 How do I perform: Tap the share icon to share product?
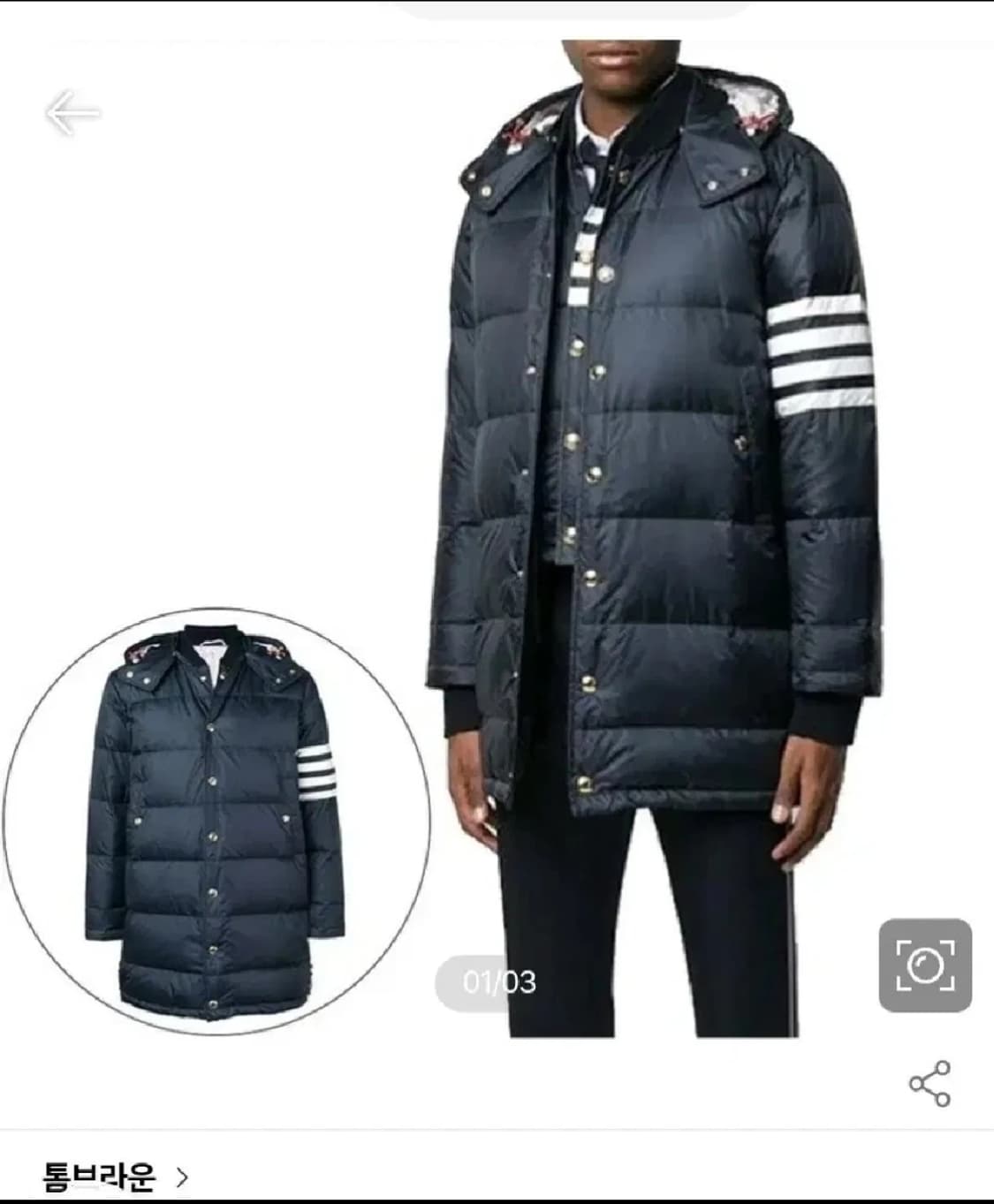[931, 1082]
